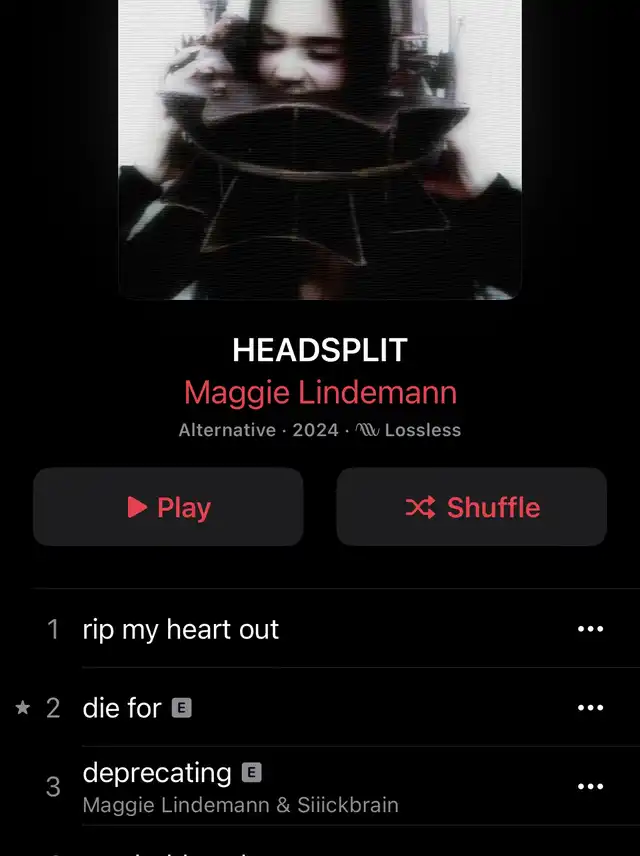Play track rip my heart out
The image size is (640, 856).
pyautogui.click(x=181, y=629)
